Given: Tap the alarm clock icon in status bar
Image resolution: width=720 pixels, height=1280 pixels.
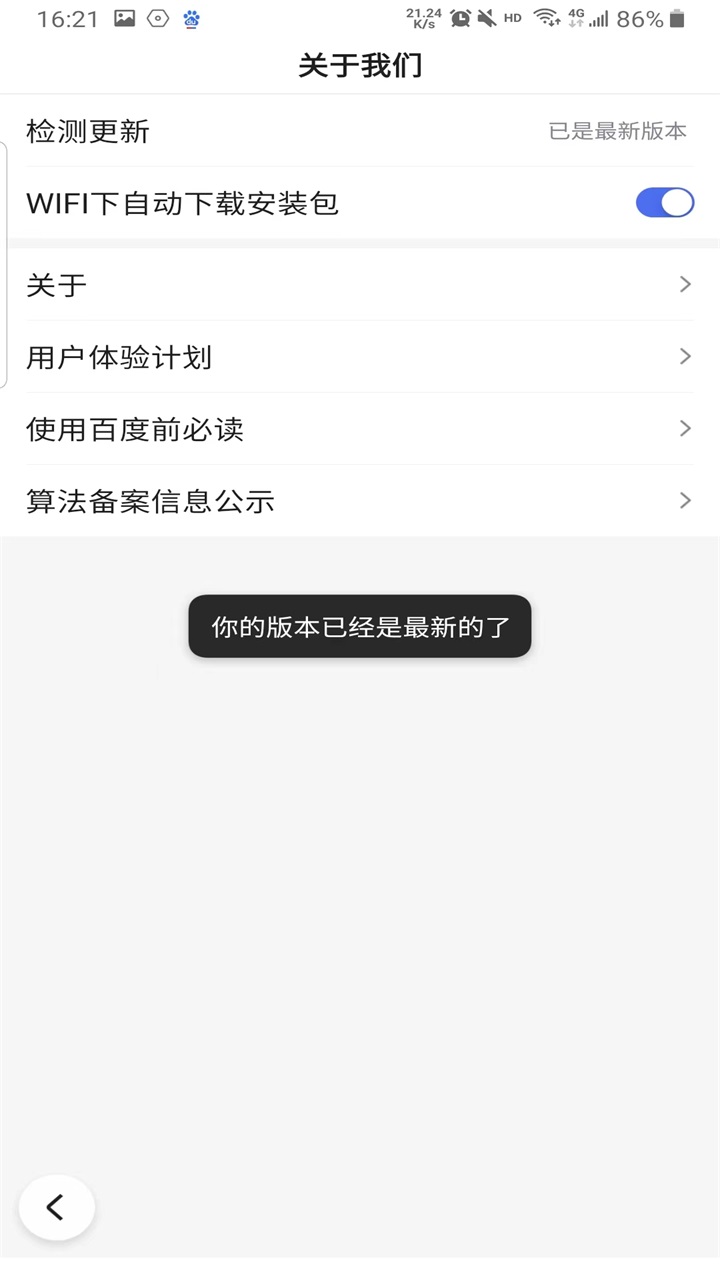Looking at the screenshot, I should 460,17.
